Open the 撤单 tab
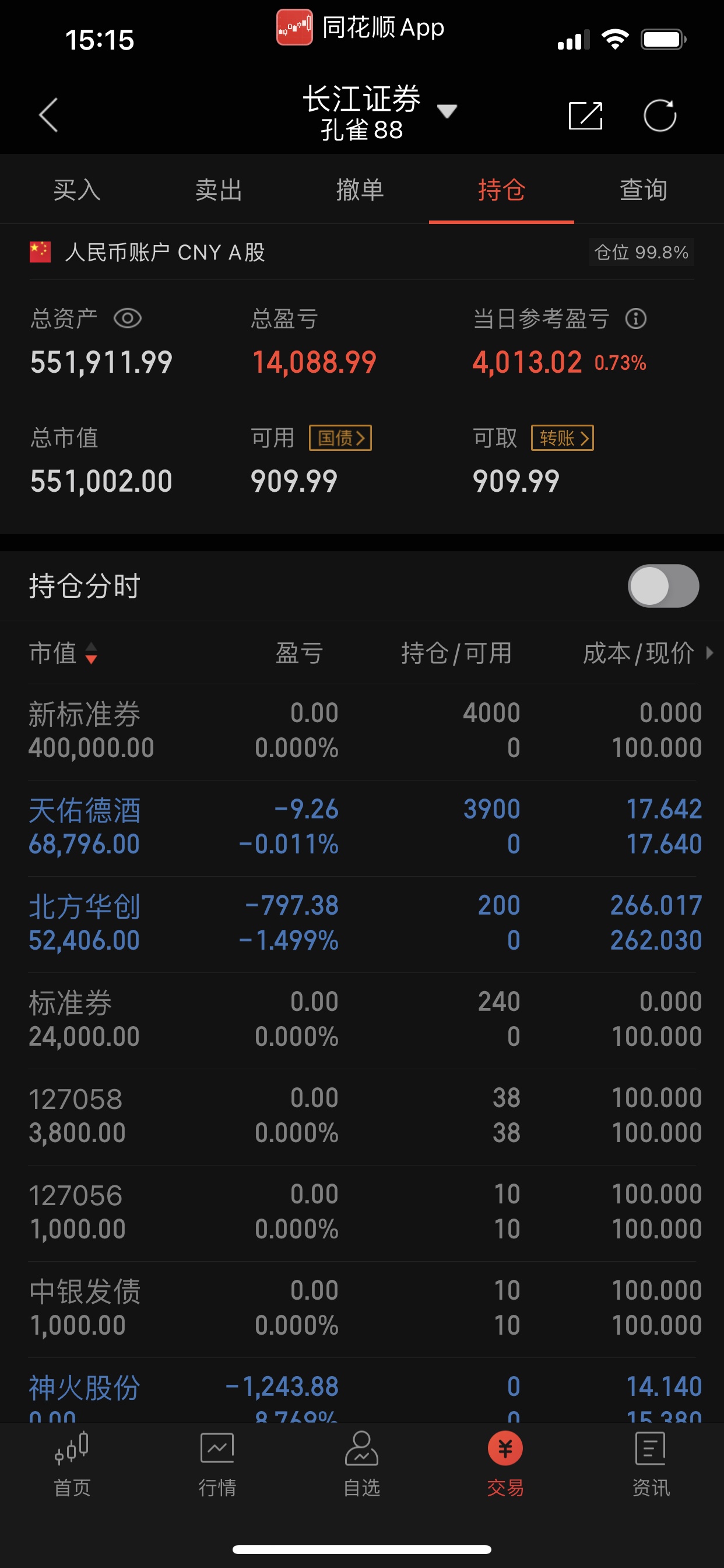724x1568 pixels. (360, 190)
